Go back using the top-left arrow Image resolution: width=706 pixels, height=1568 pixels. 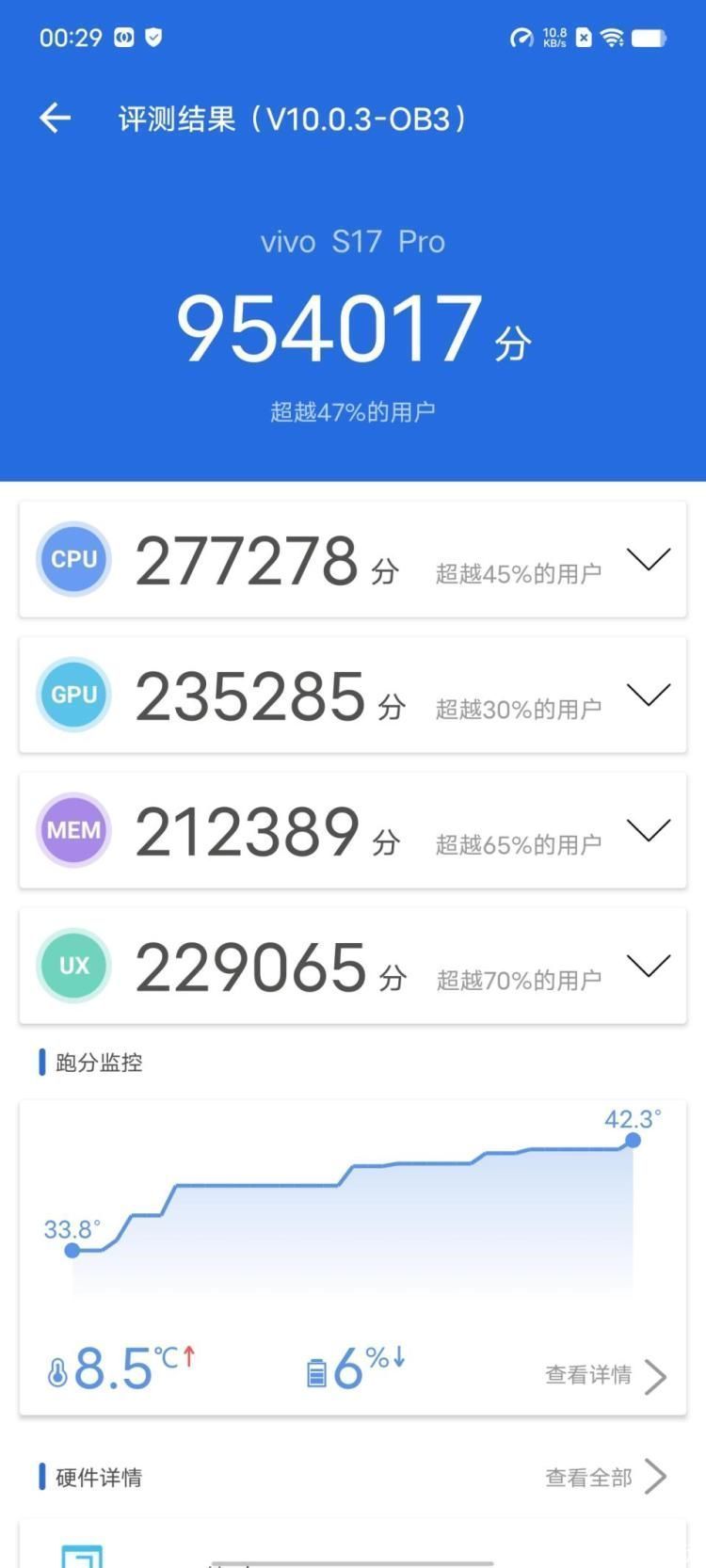pyautogui.click(x=56, y=119)
